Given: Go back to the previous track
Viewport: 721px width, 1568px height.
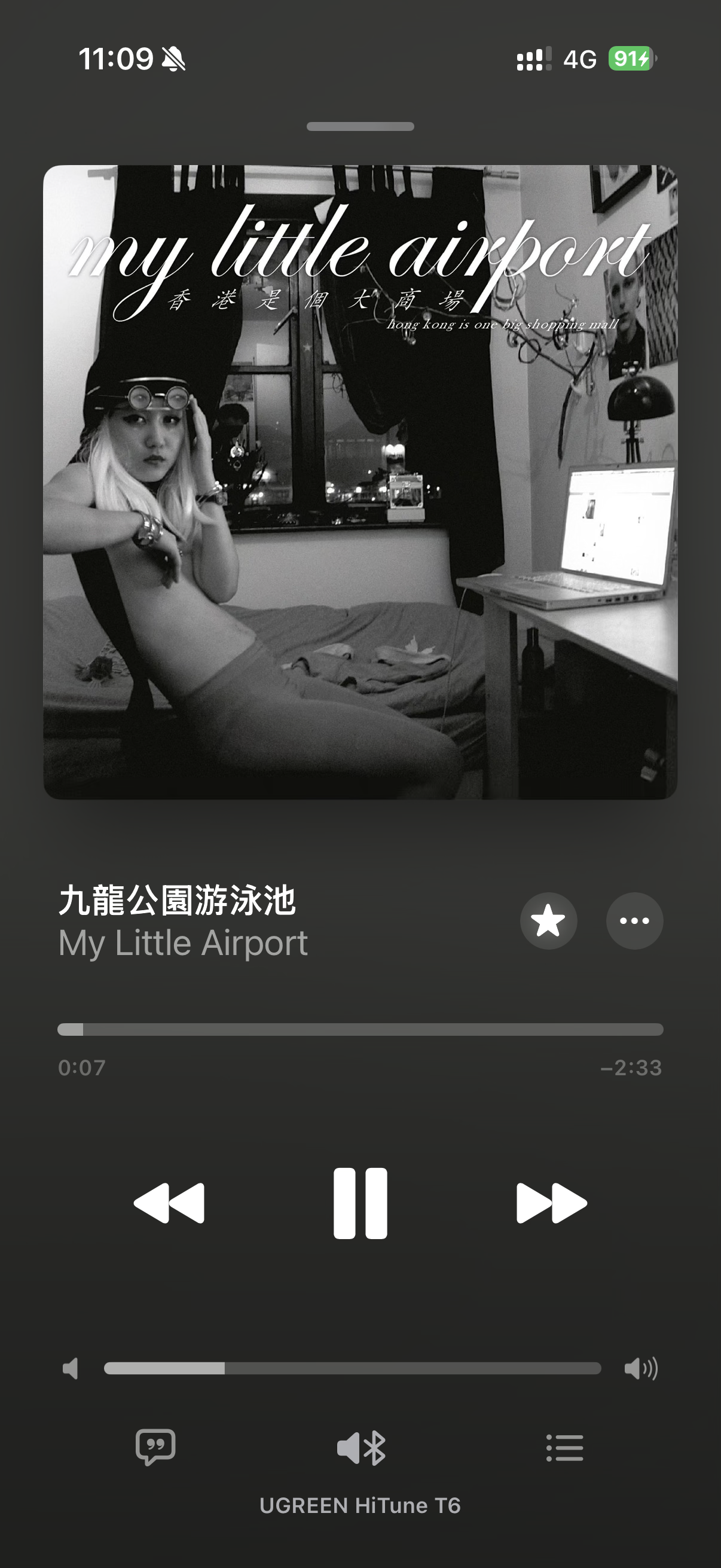Looking at the screenshot, I should tap(169, 1203).
